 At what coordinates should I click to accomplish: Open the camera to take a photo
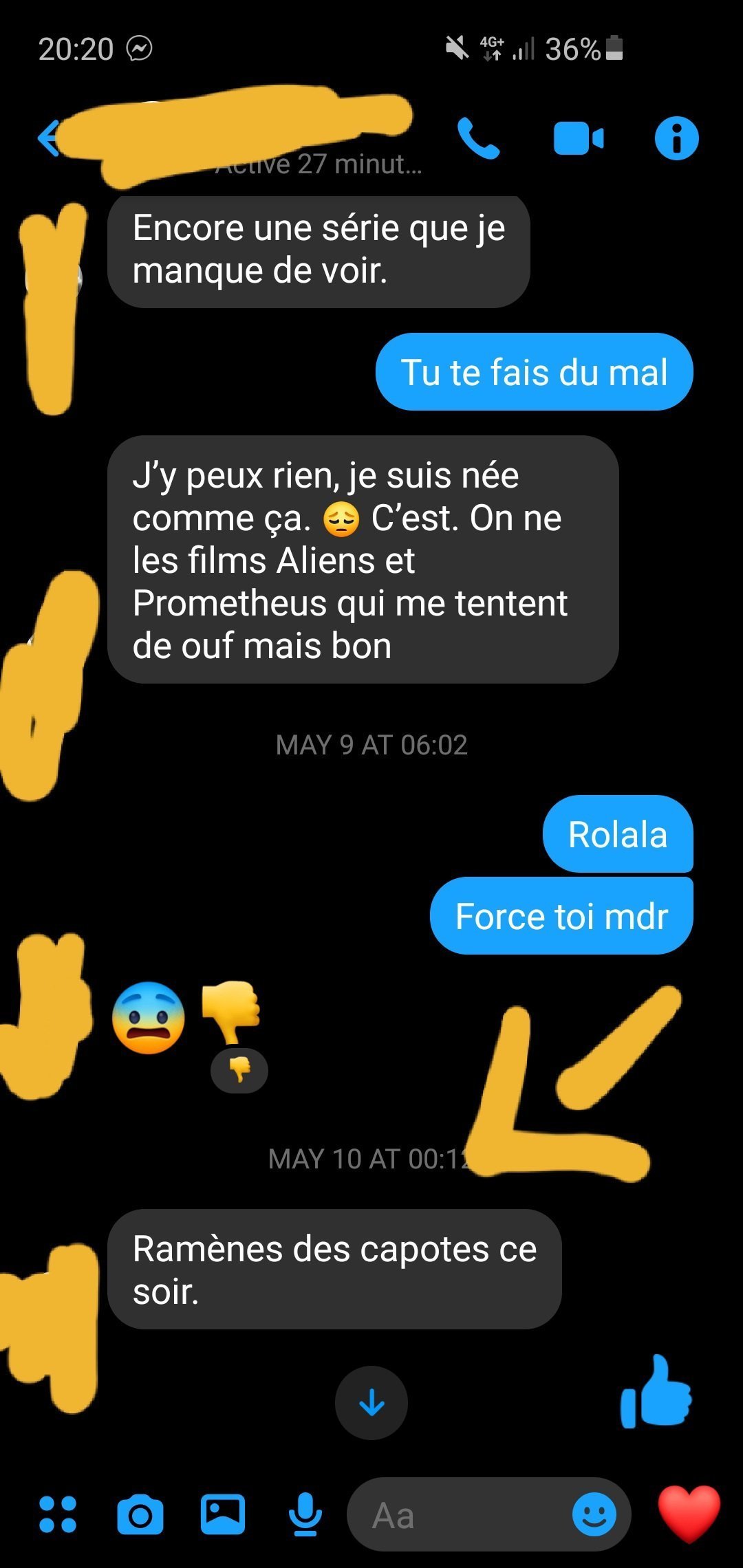pyautogui.click(x=140, y=1514)
